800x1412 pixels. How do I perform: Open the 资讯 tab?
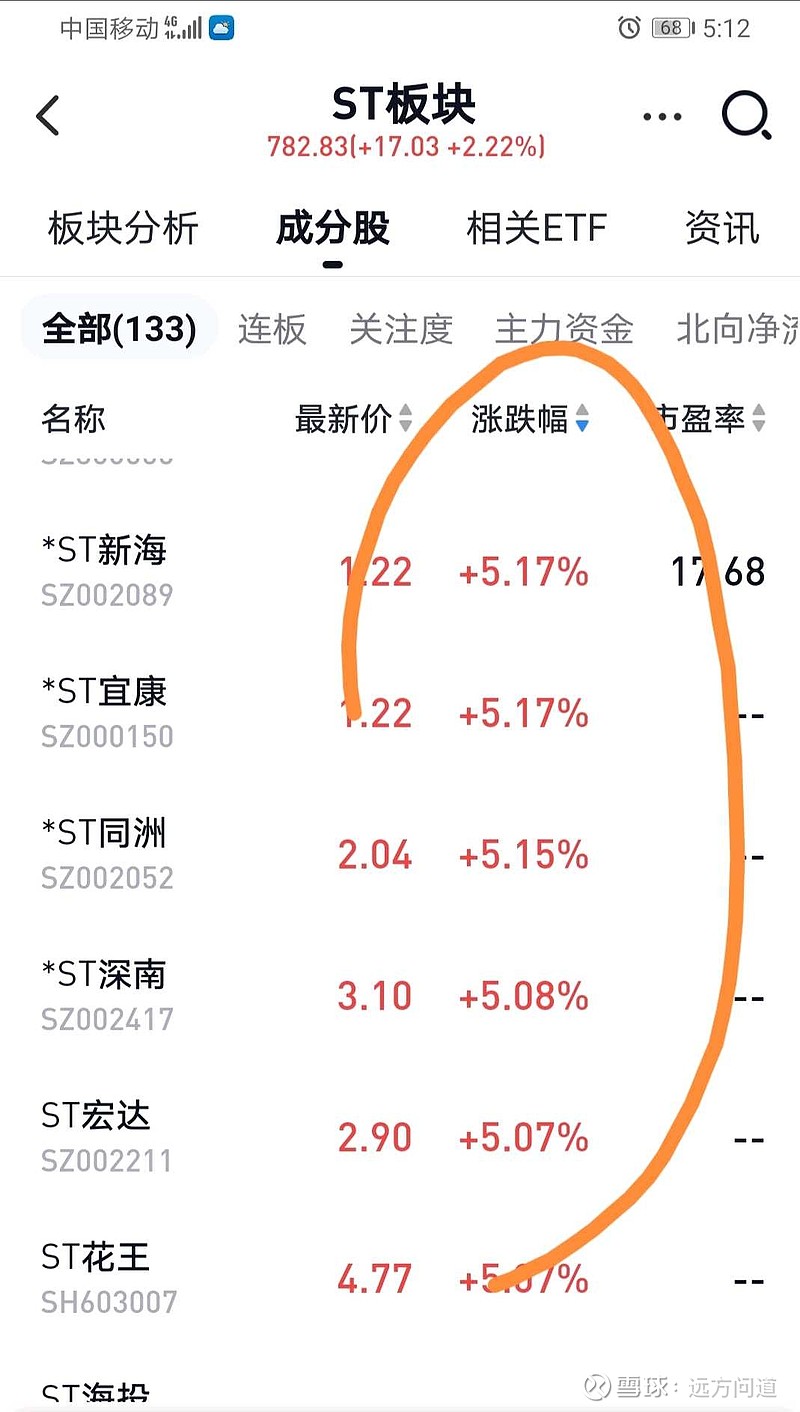[x=722, y=229]
